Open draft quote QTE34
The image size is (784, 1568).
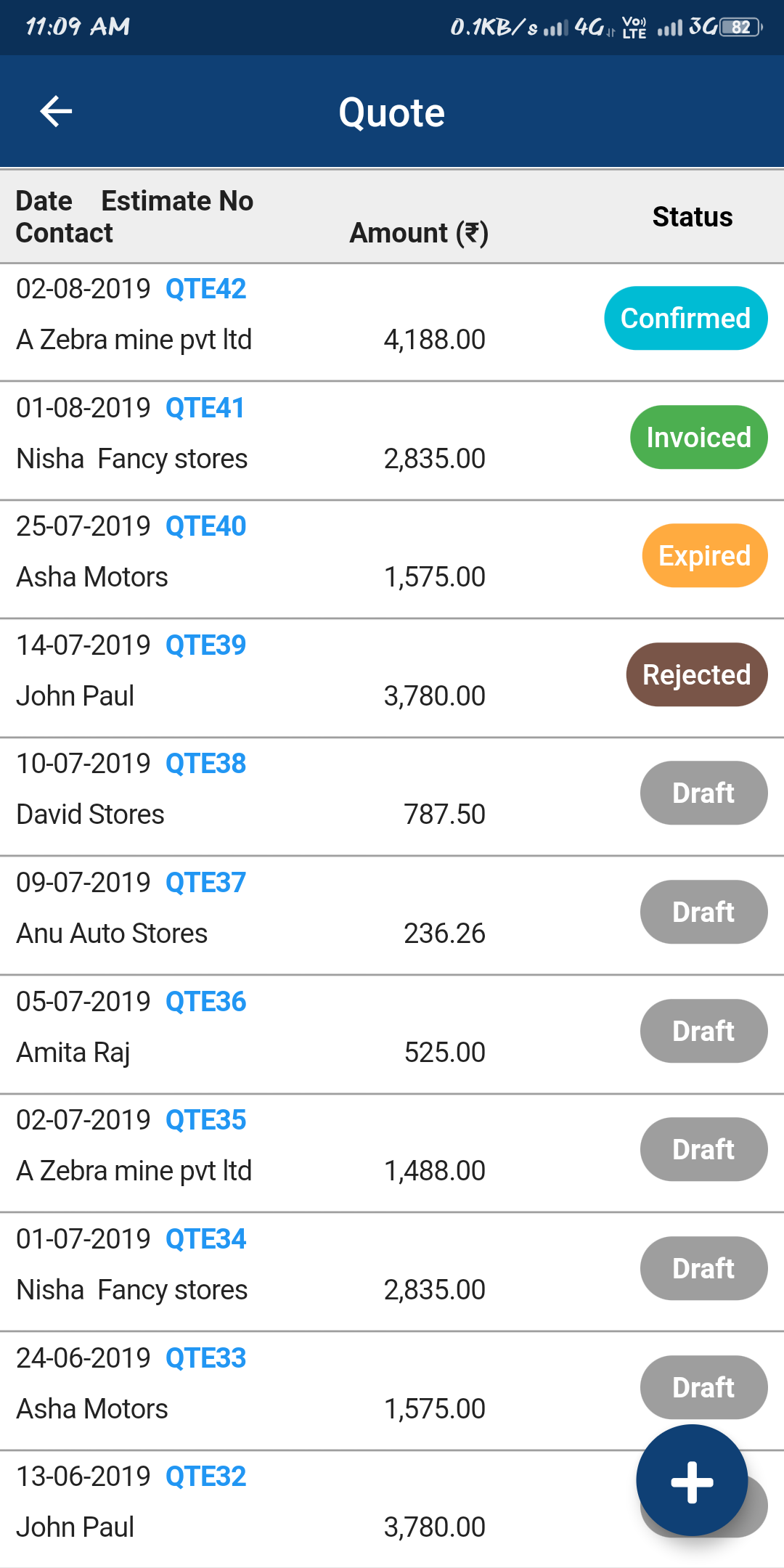[205, 1239]
